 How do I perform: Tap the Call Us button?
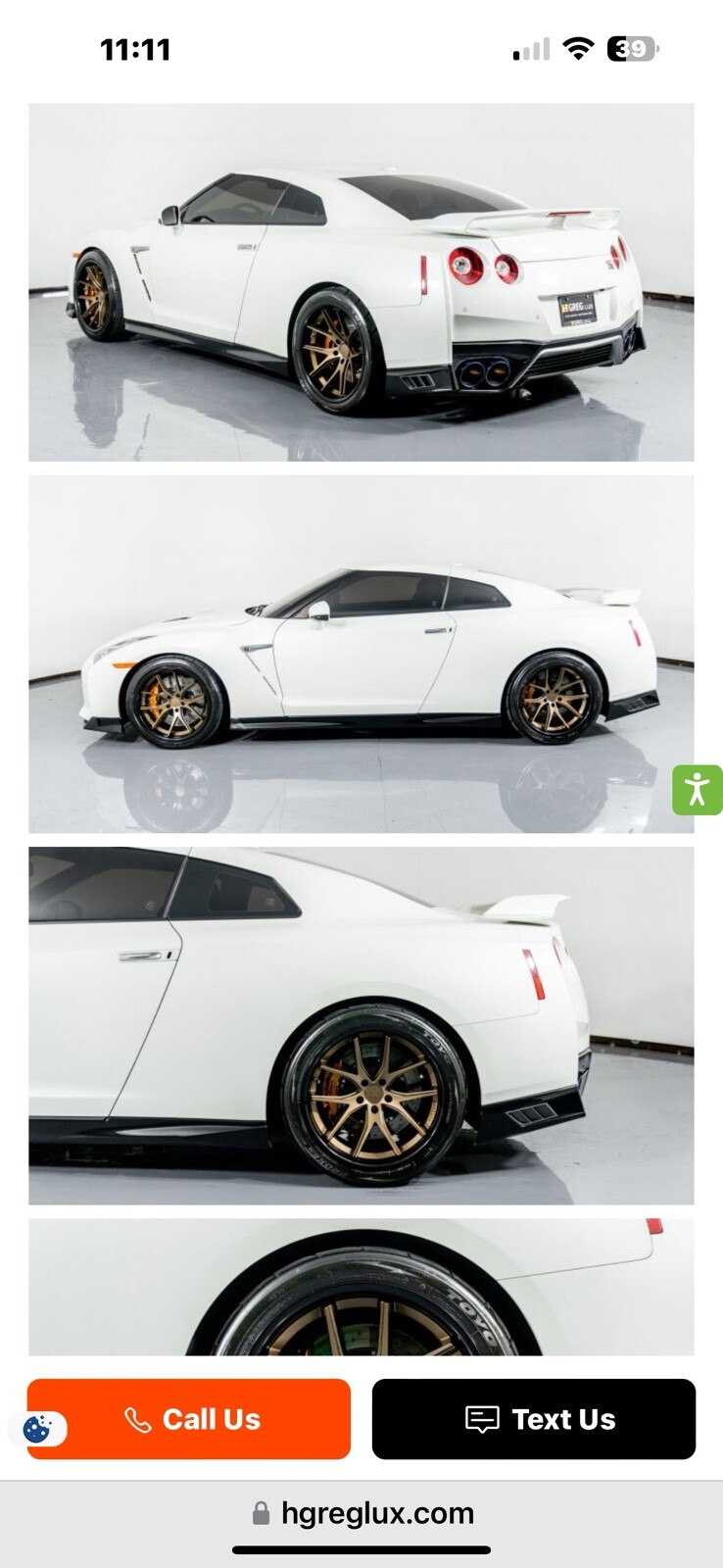189,1419
